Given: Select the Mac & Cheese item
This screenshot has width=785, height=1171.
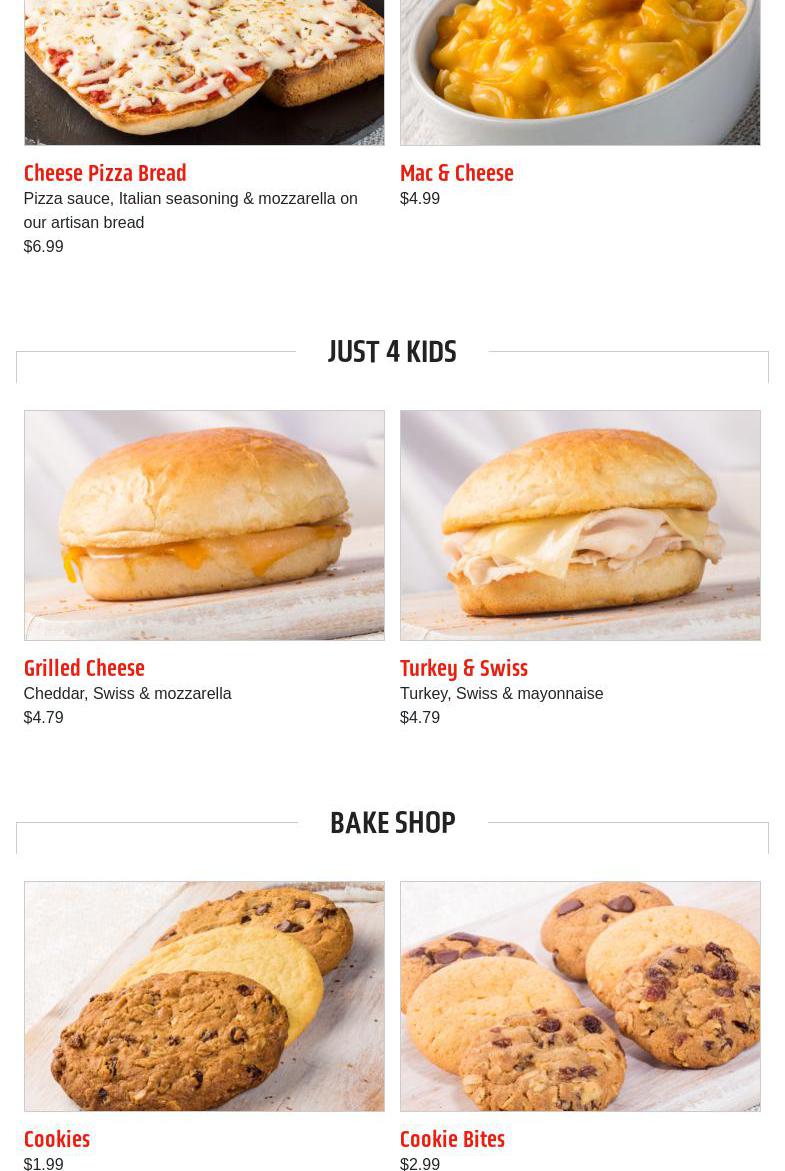Looking at the screenshot, I should click(456, 173).
